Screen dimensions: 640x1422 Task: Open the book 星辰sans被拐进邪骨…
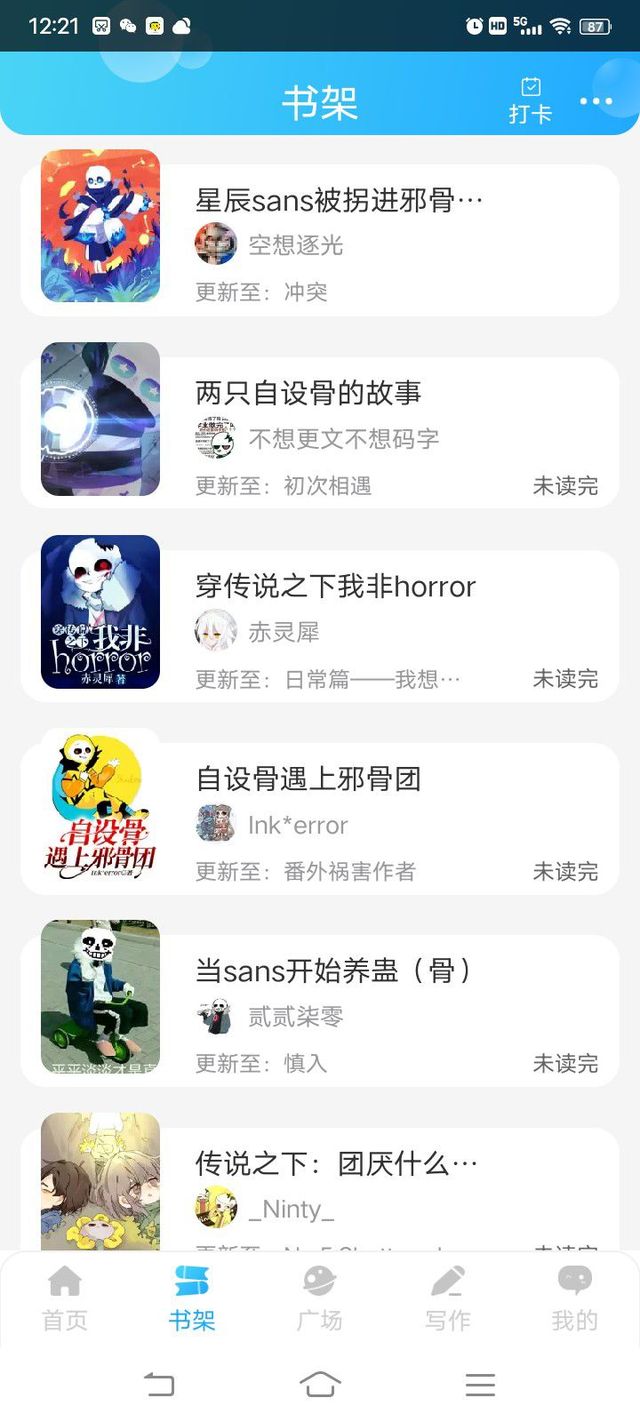[x=338, y=201]
